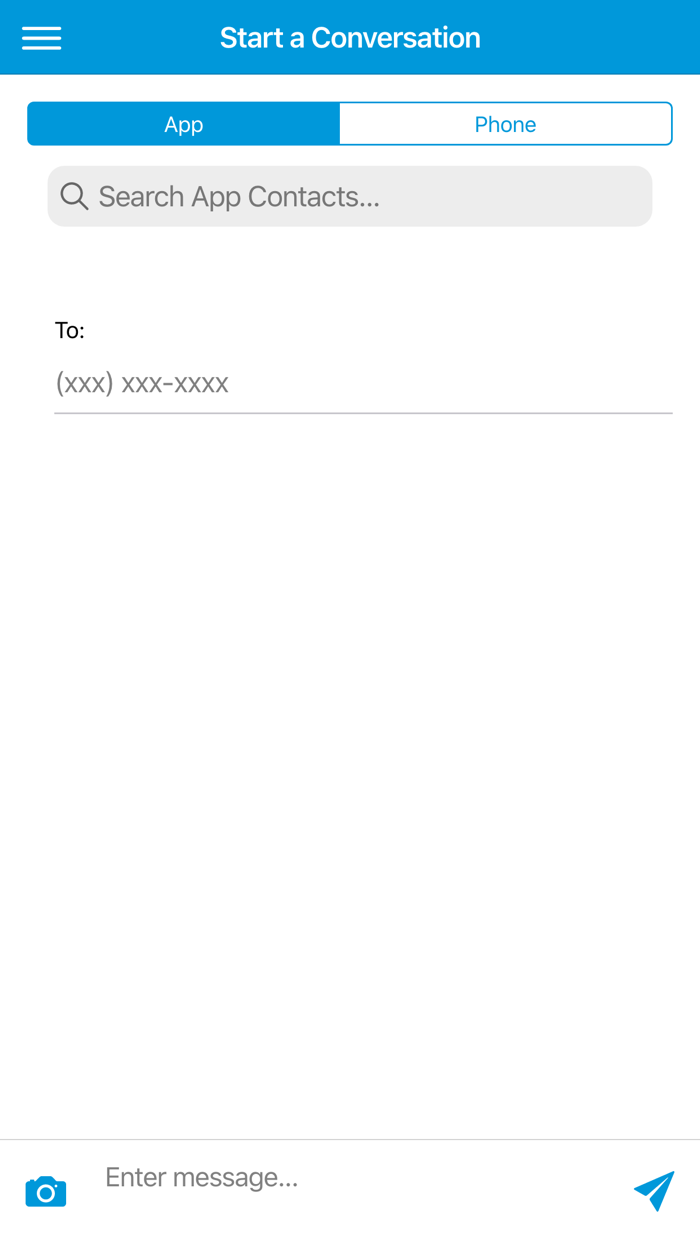The height and width of the screenshot is (1244, 700).
Task: Attach a photo with the camera icon
Action: pos(46,1191)
